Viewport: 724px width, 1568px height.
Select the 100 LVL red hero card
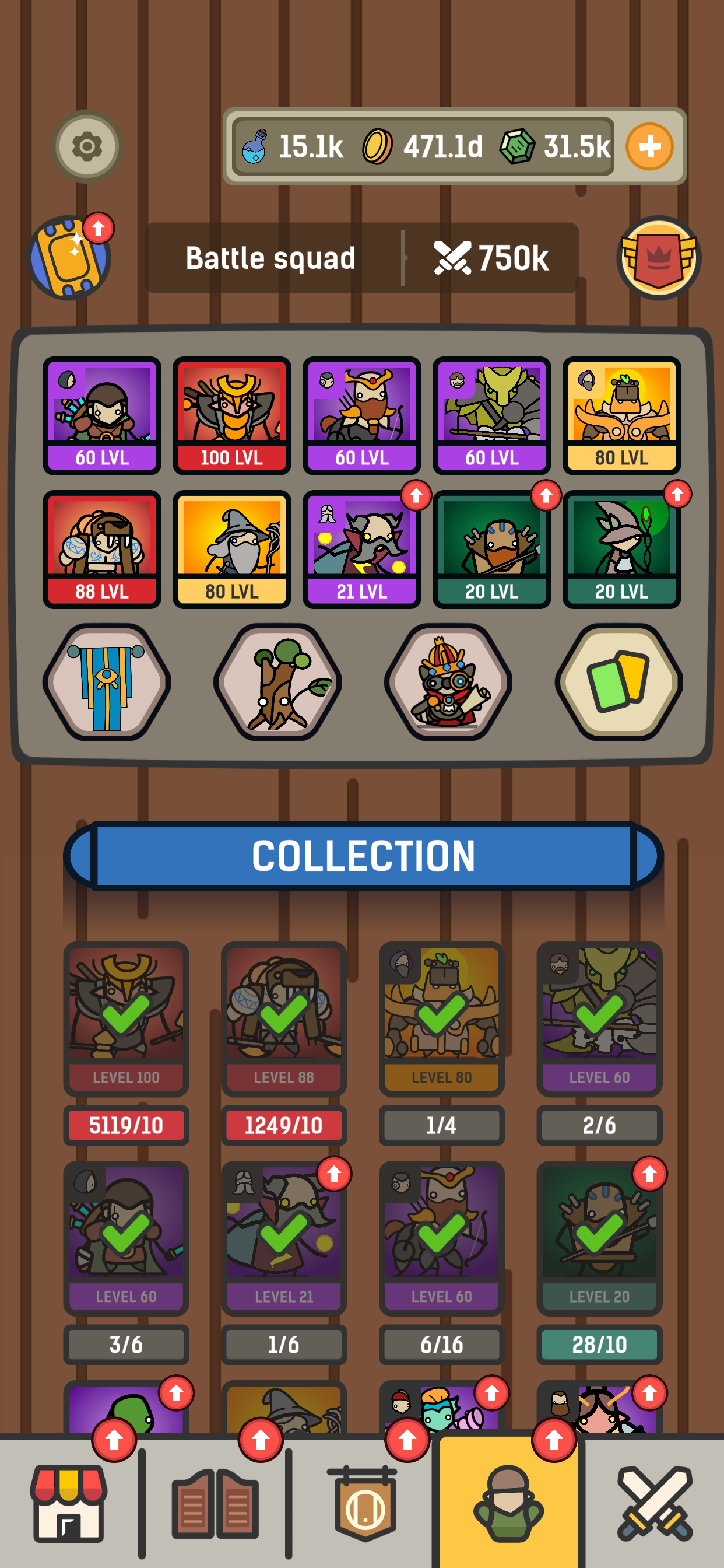tap(232, 416)
